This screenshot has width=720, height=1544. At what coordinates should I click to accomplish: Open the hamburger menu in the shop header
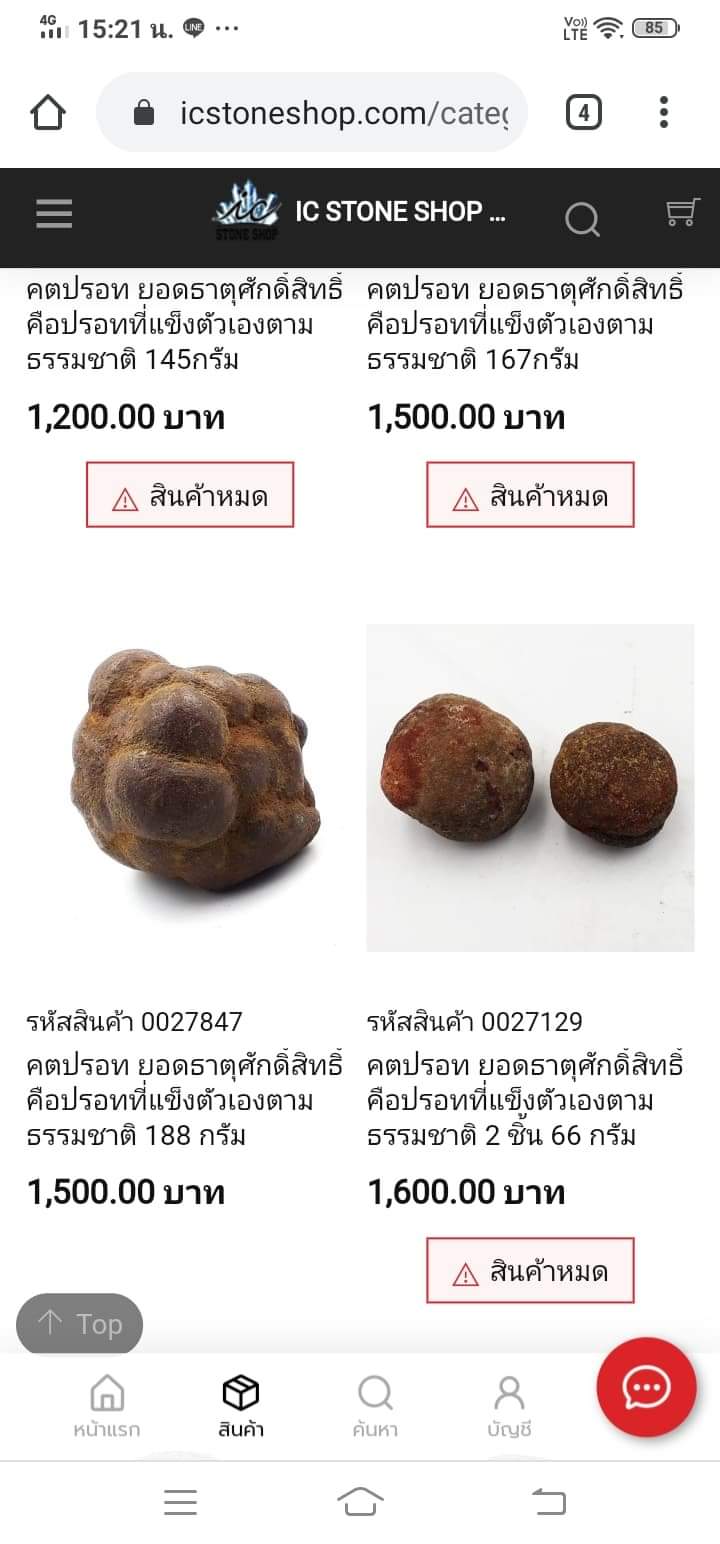pos(54,213)
